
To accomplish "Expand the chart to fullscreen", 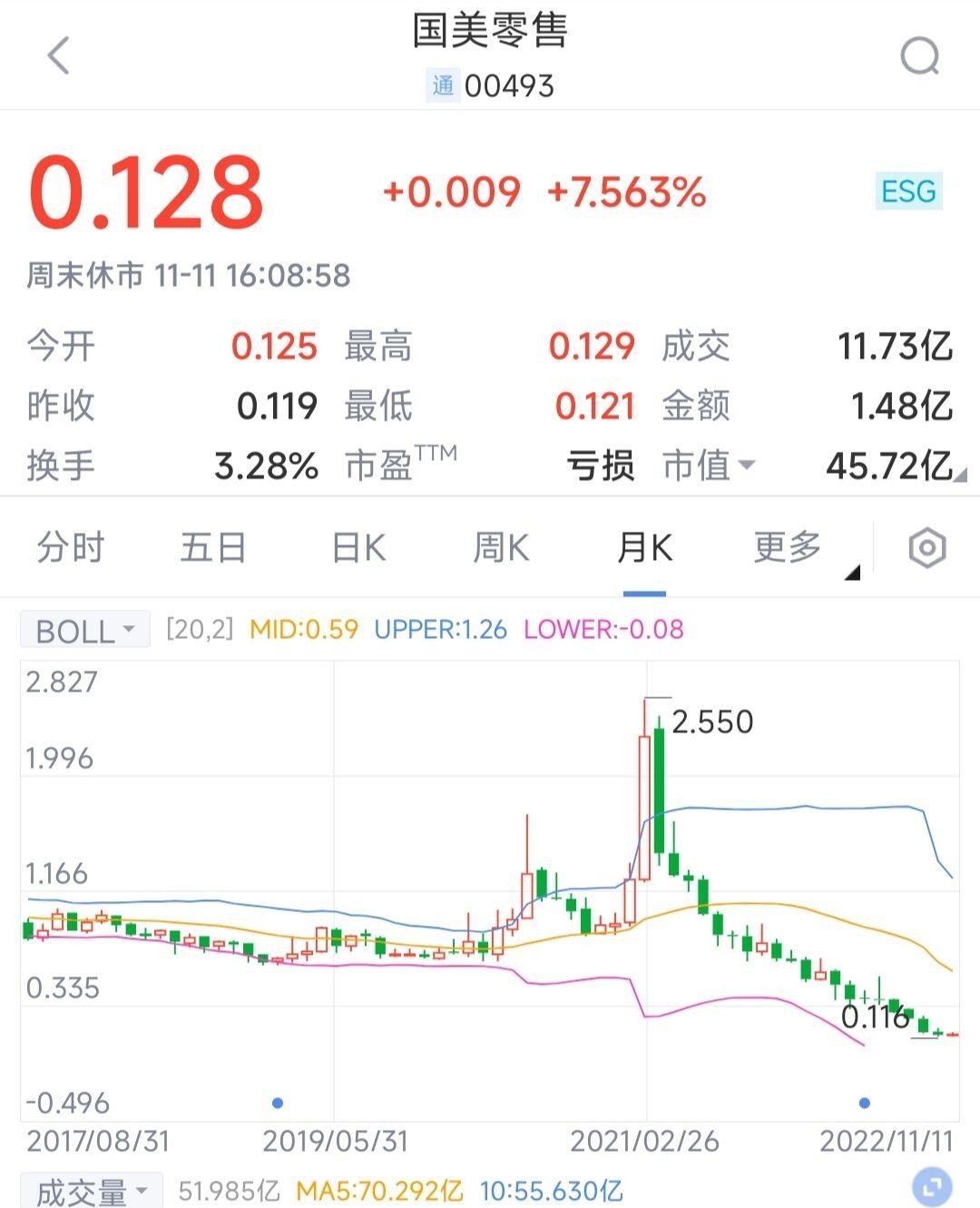I will coord(932,1186).
